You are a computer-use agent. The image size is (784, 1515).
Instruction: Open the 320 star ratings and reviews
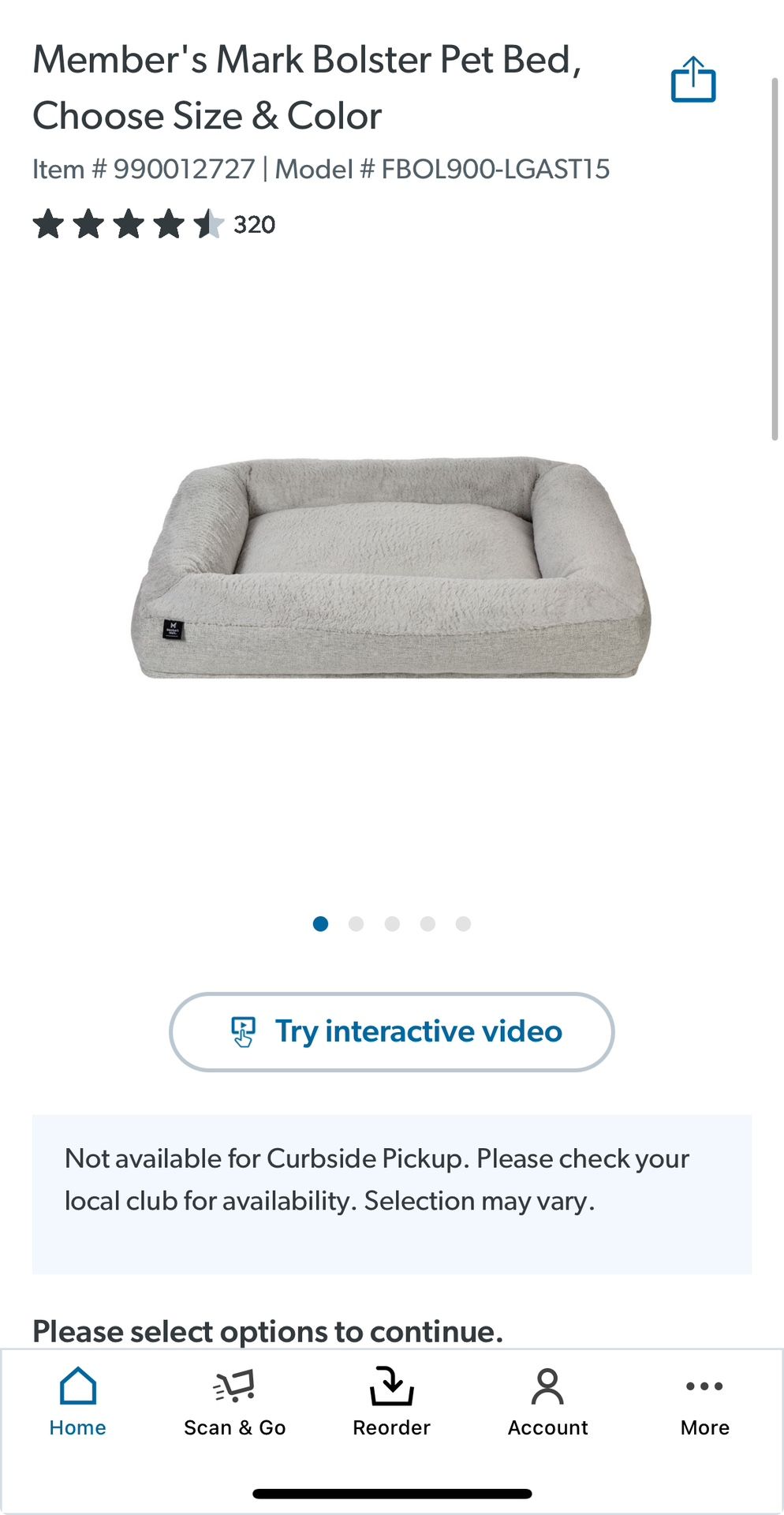tap(154, 225)
